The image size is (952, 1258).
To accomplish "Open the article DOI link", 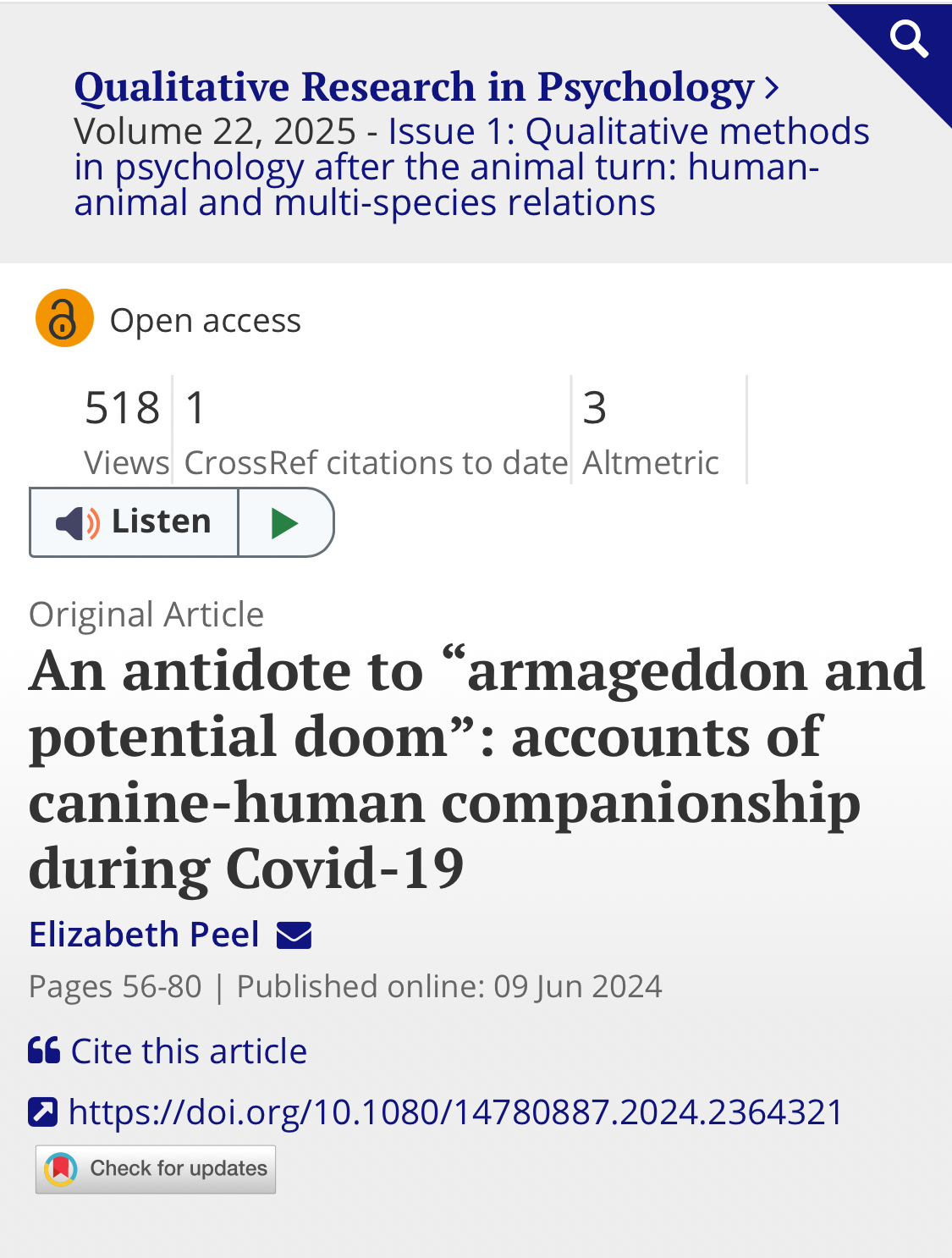I will pyautogui.click(x=455, y=1112).
